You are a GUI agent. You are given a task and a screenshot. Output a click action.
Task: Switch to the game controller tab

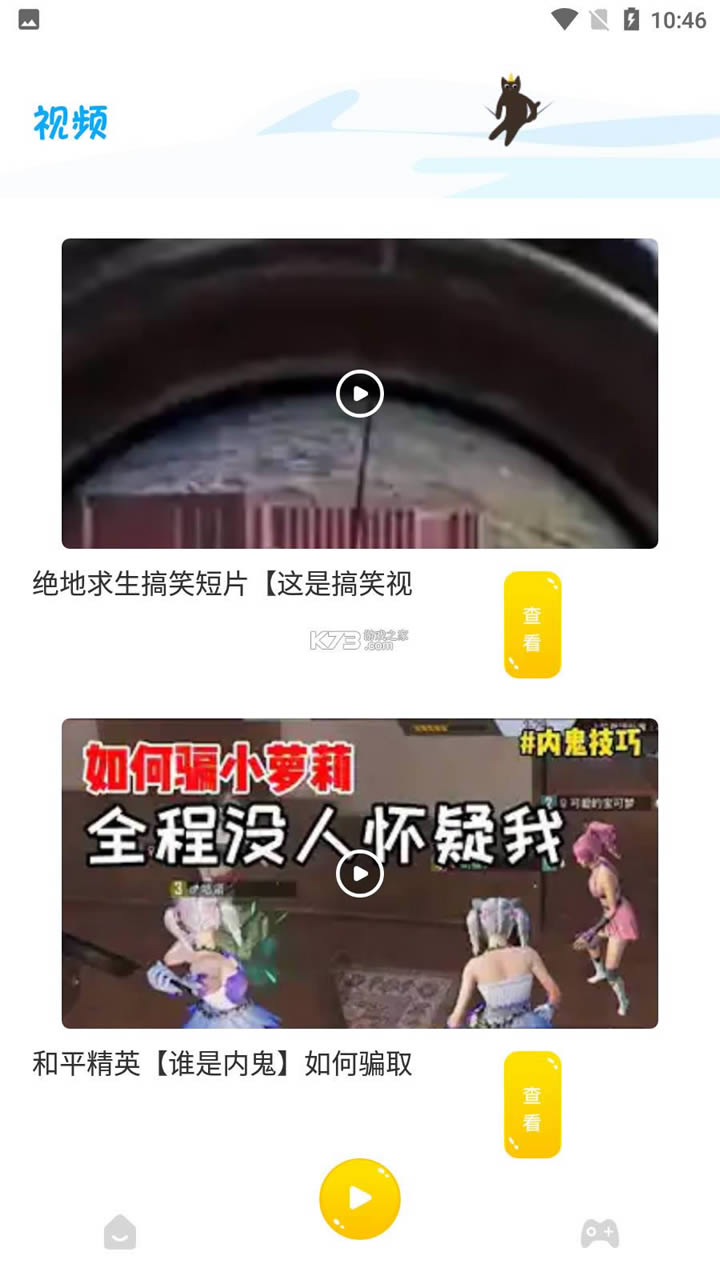(x=600, y=1233)
